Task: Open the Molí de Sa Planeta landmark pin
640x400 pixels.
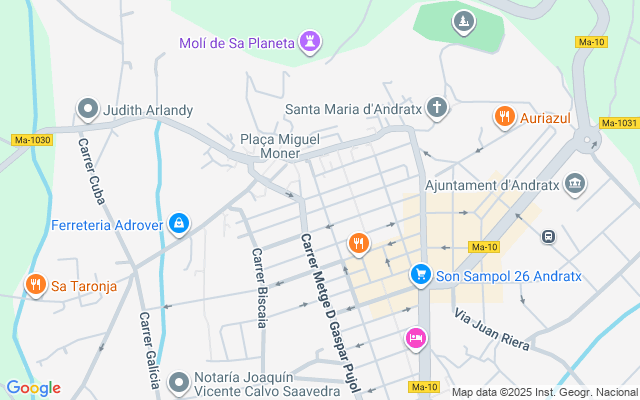Action: coord(310,42)
